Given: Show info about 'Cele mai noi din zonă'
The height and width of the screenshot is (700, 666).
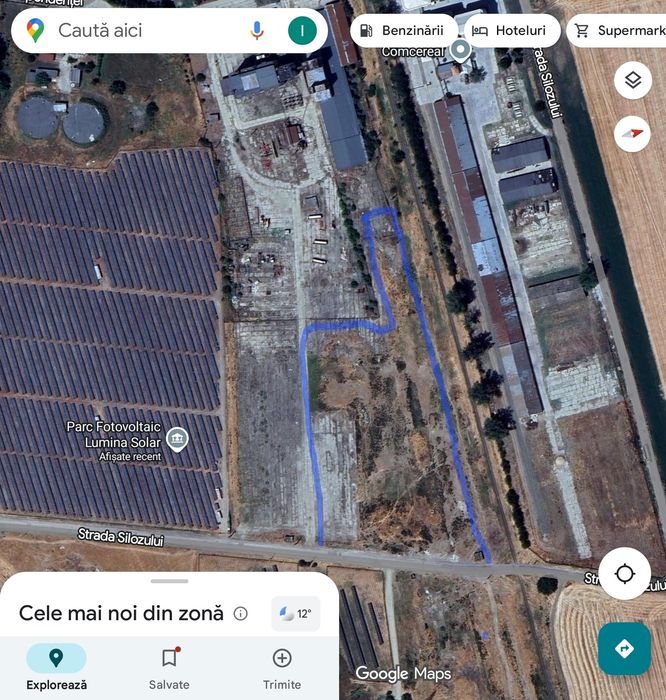Looking at the screenshot, I should click(x=241, y=614).
